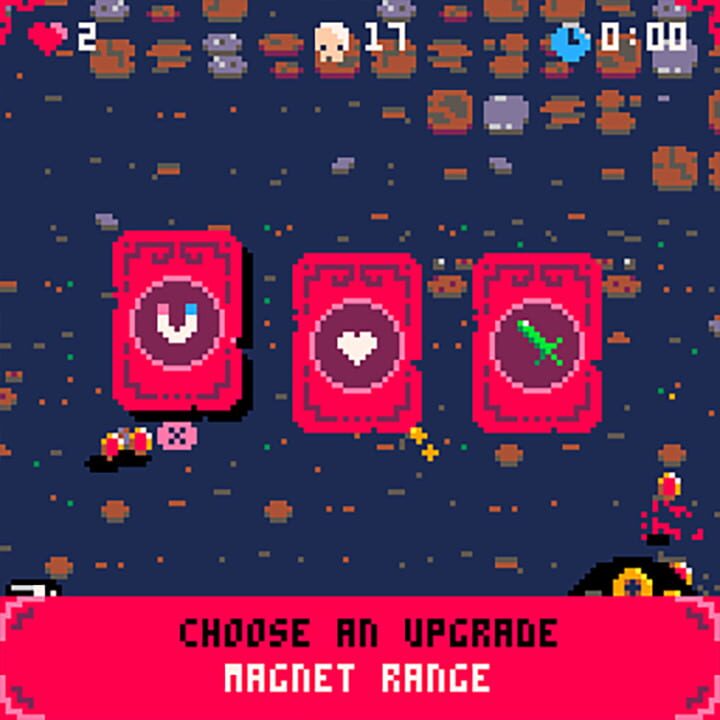Select the magnet range upgrade card

click(x=178, y=322)
